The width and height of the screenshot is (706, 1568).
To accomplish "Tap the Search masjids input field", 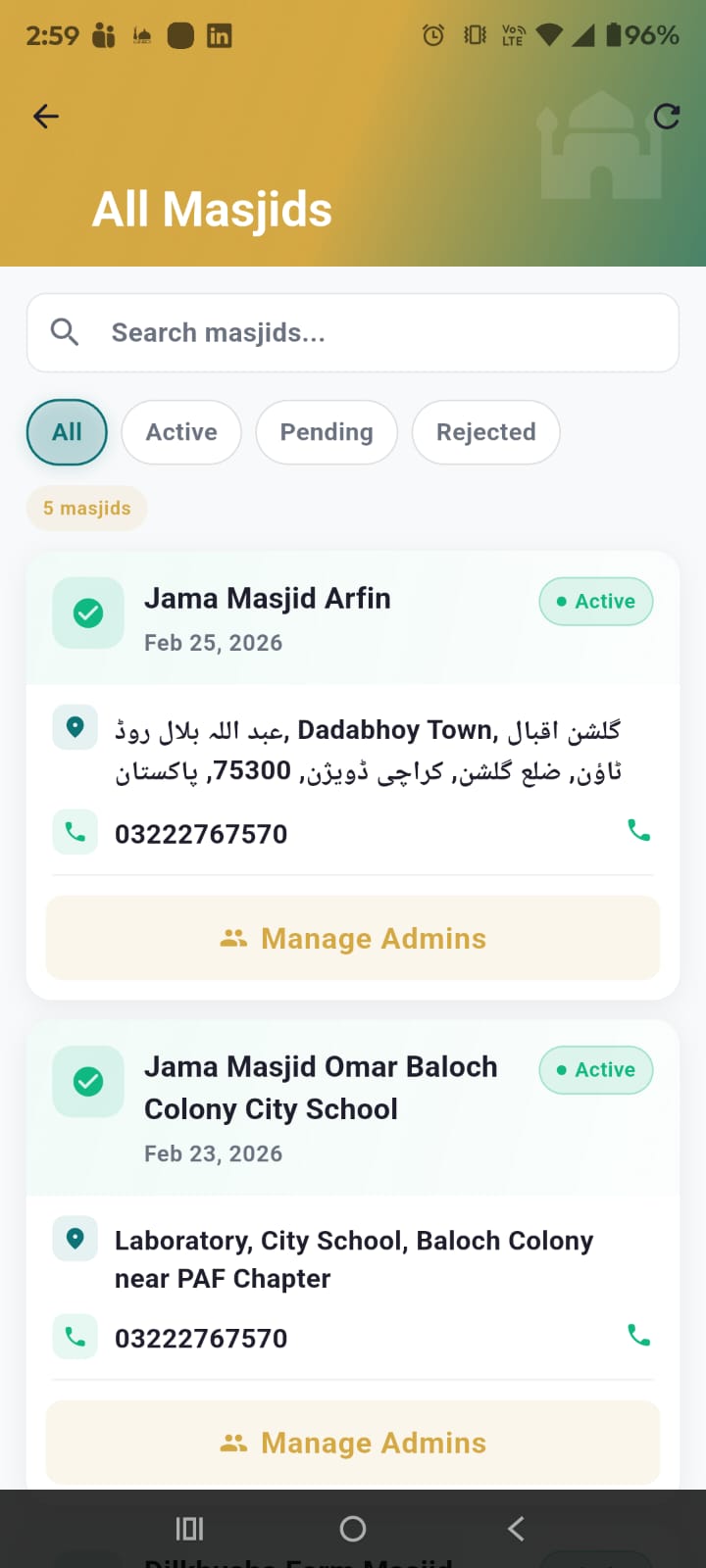I will coord(353,331).
